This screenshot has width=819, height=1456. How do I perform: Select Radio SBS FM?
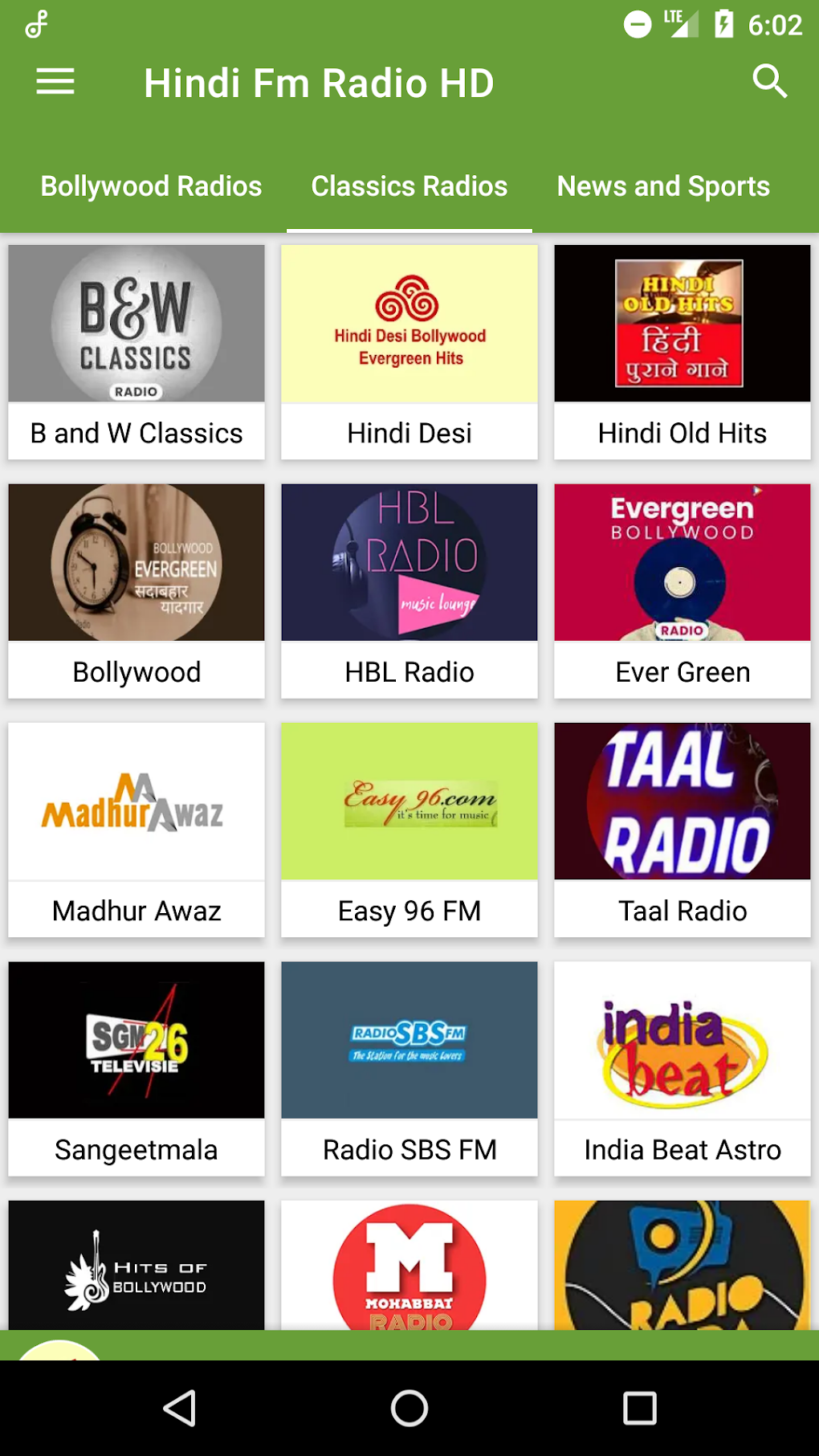coord(409,1068)
